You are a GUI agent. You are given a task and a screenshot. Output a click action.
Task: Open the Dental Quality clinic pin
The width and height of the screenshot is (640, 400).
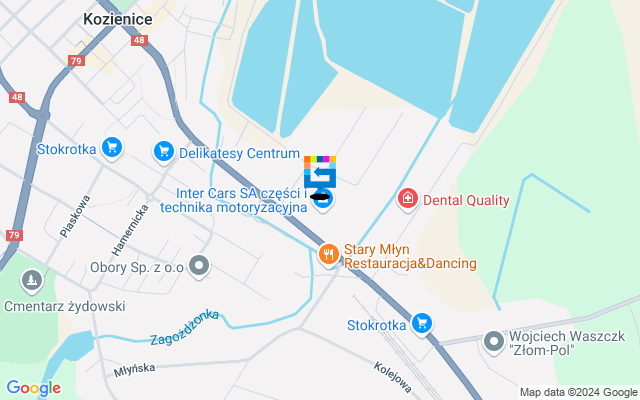point(407,199)
